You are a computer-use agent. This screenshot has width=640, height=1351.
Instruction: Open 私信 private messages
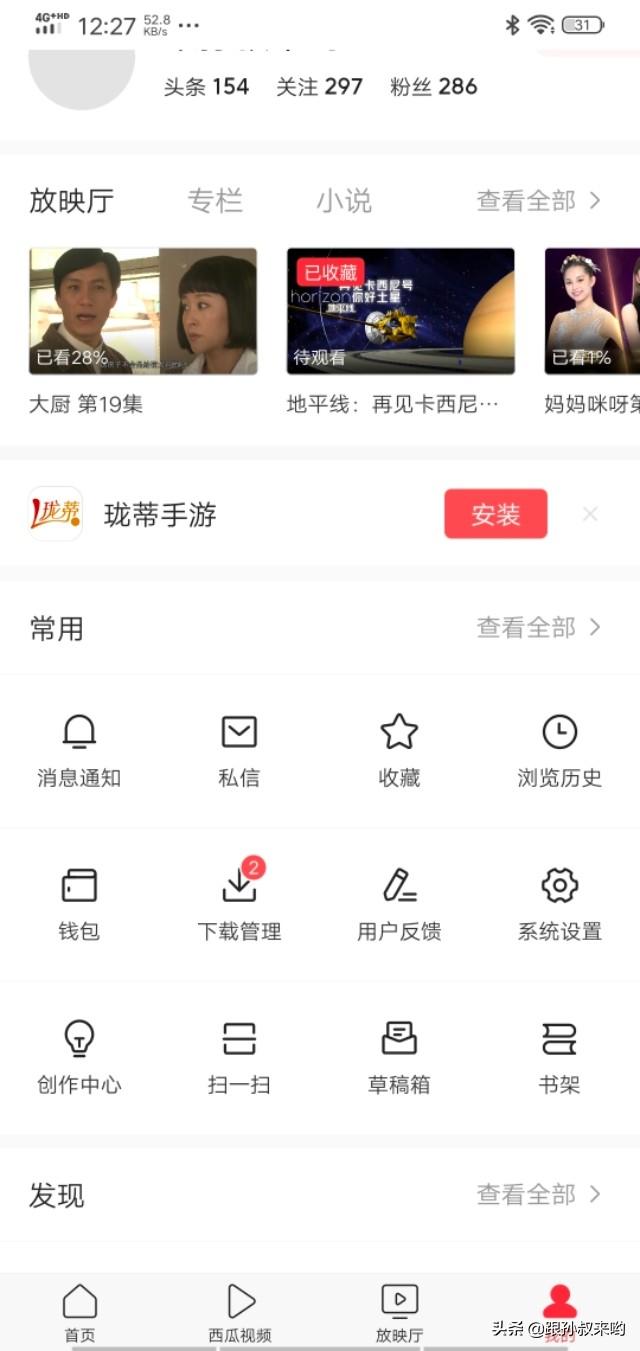(239, 751)
